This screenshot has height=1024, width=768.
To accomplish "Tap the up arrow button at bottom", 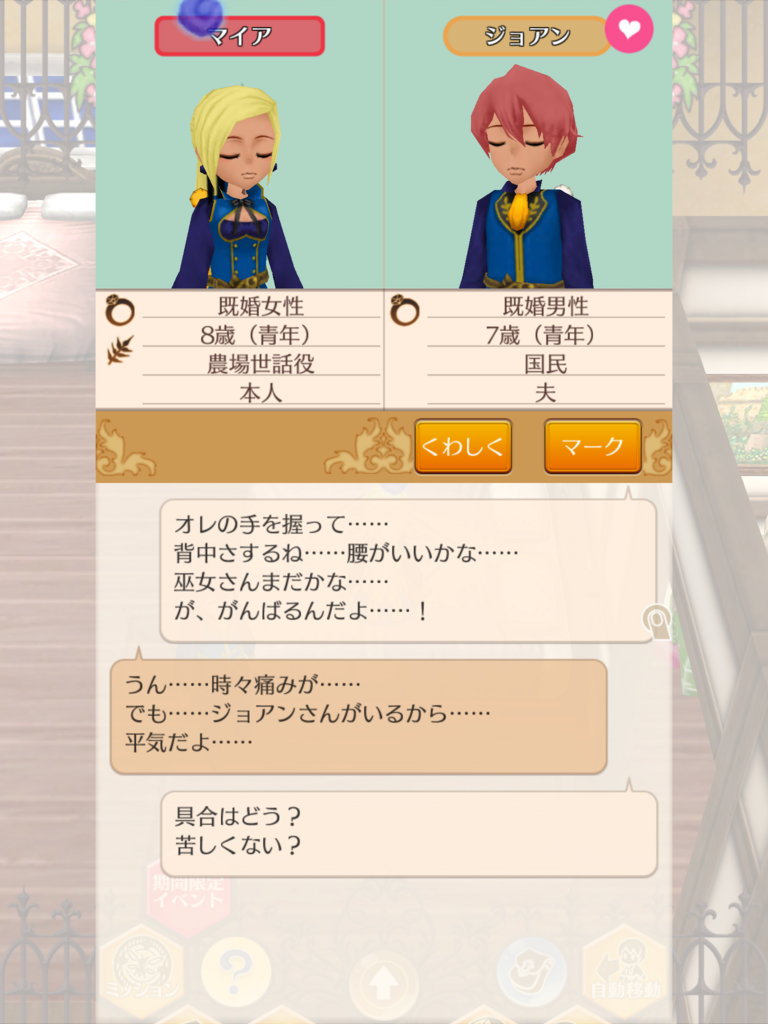I will [383, 985].
